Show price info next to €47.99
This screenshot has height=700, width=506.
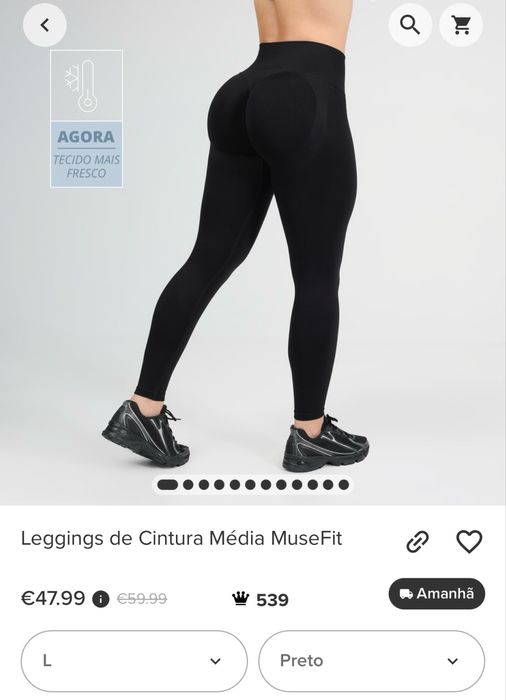[101, 598]
